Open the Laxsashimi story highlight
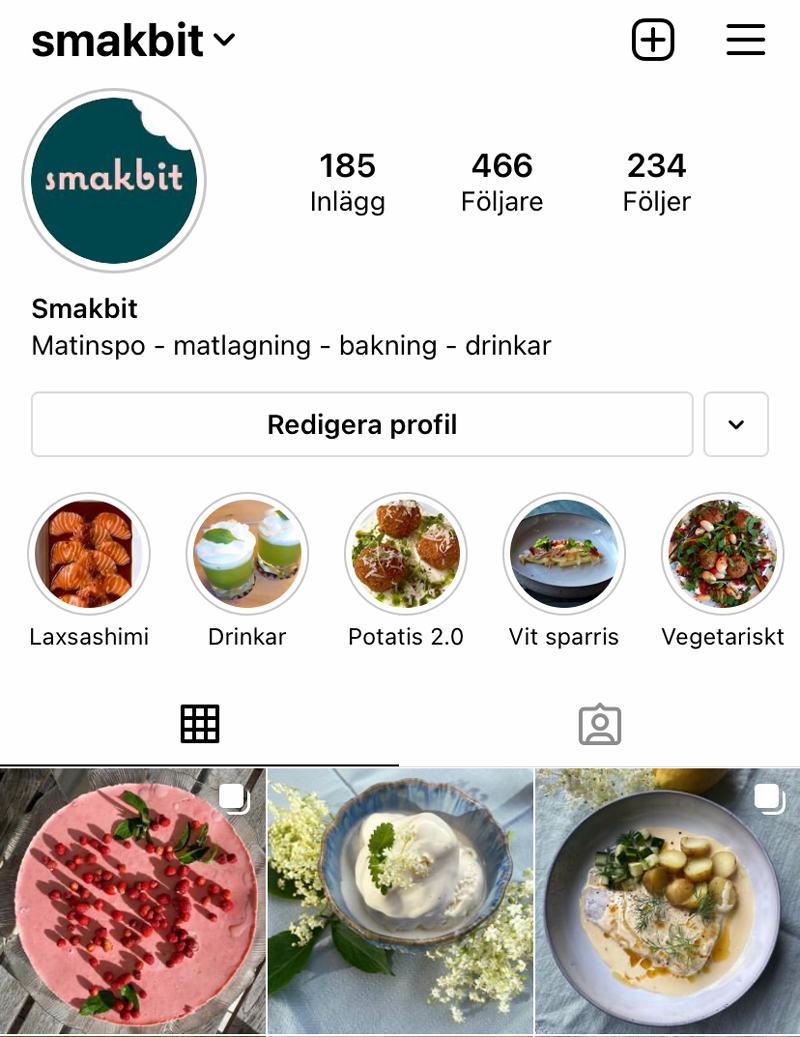 pos(89,553)
